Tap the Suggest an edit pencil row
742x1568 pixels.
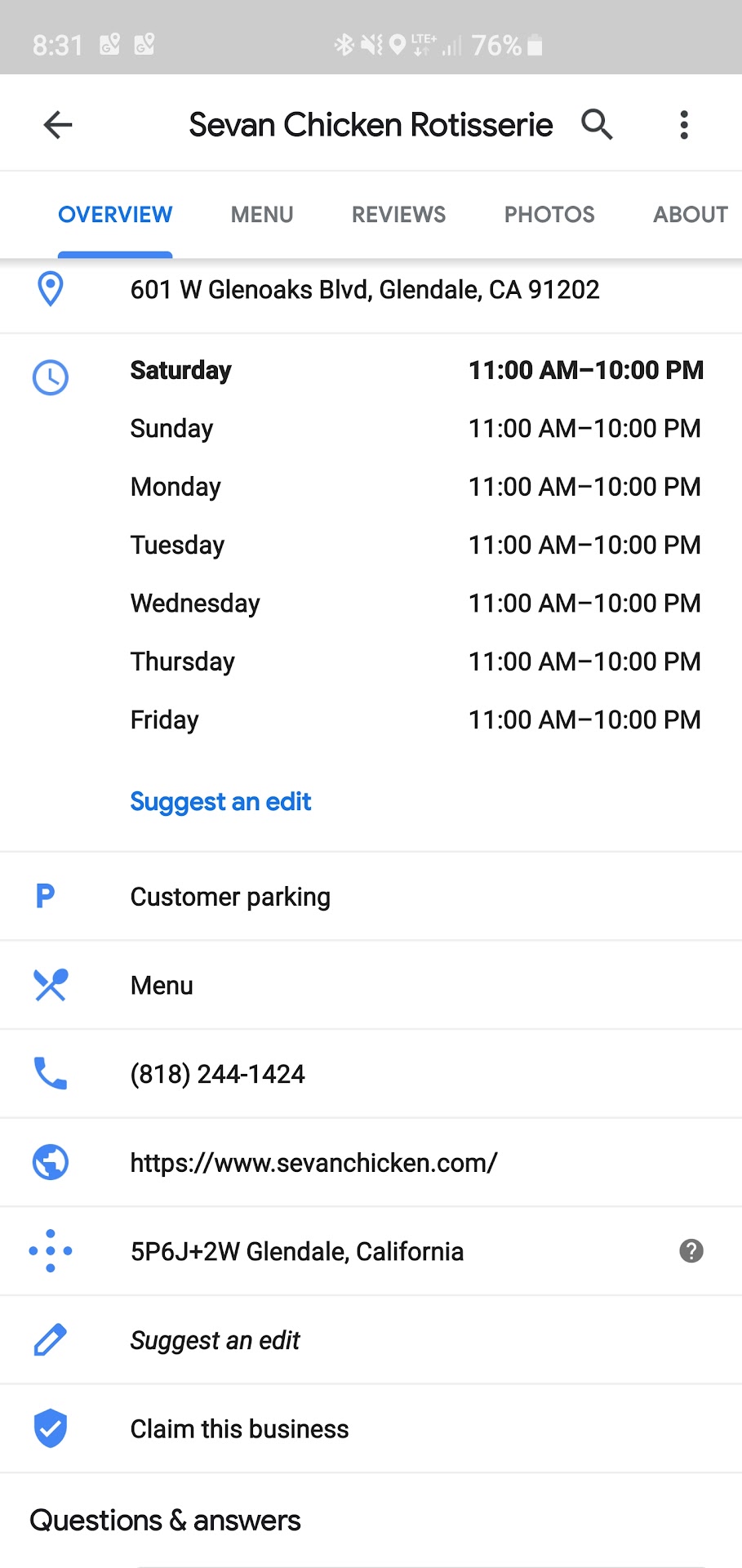click(215, 1340)
